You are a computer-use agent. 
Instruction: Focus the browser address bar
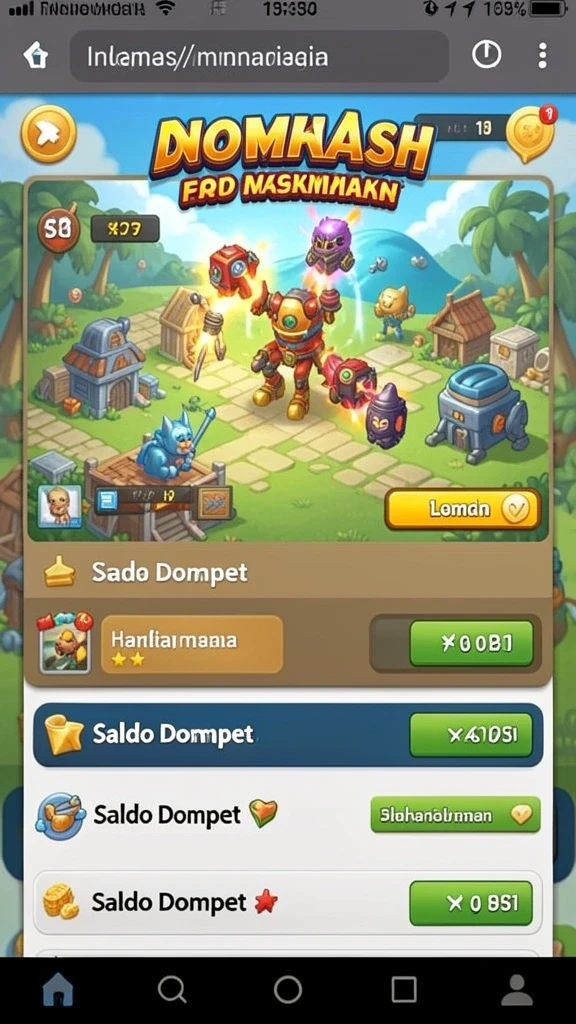(x=259, y=56)
